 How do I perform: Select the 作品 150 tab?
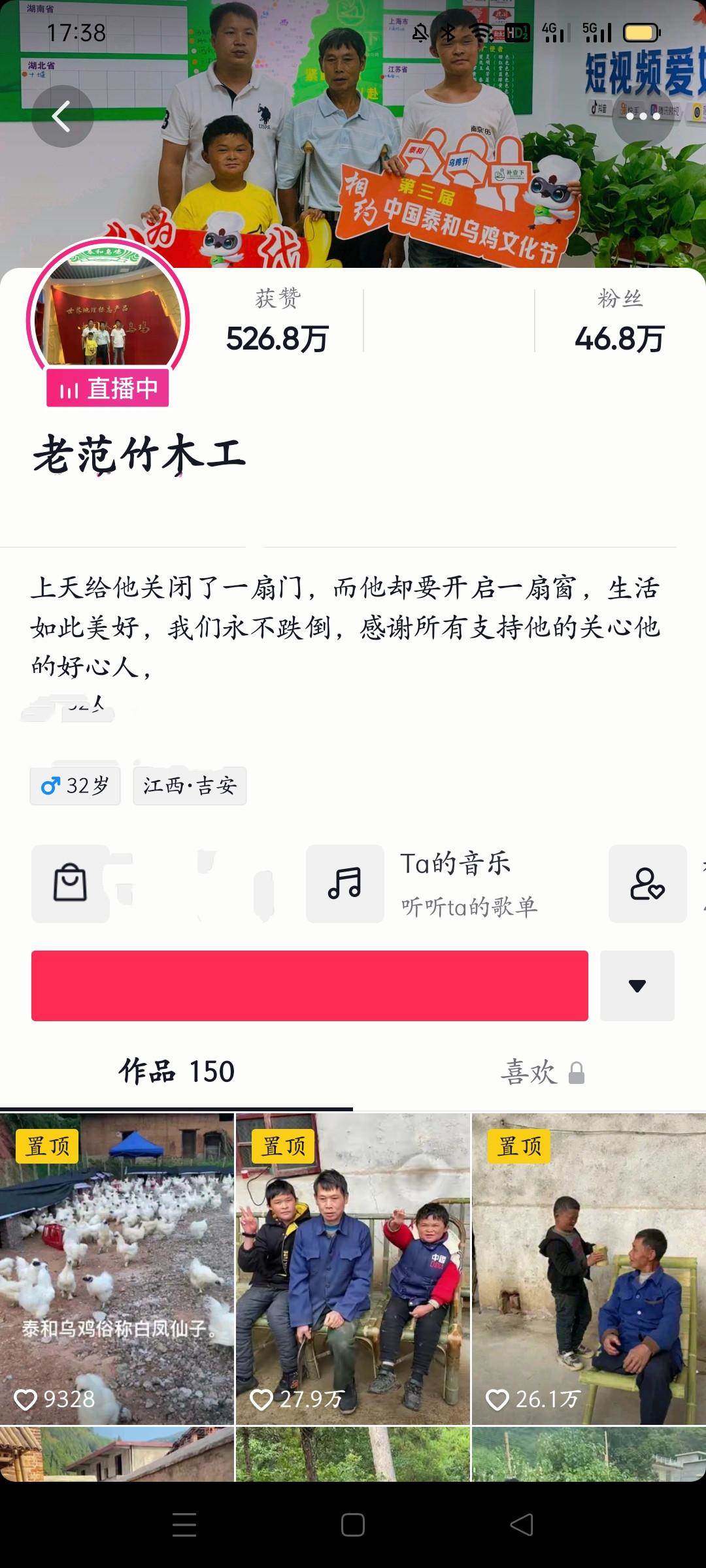coord(176,1072)
